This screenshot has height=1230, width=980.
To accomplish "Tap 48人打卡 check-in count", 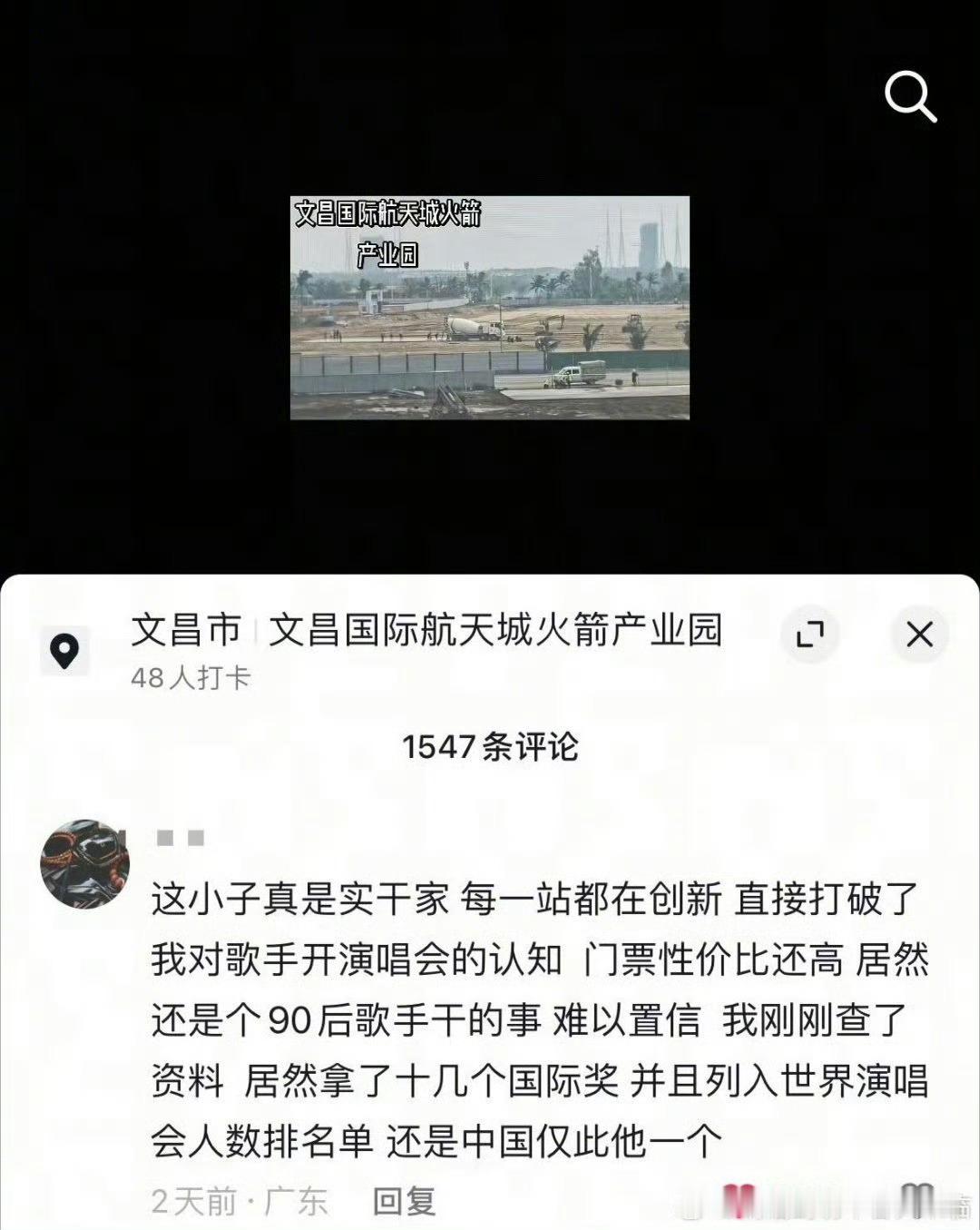I will click(x=193, y=677).
